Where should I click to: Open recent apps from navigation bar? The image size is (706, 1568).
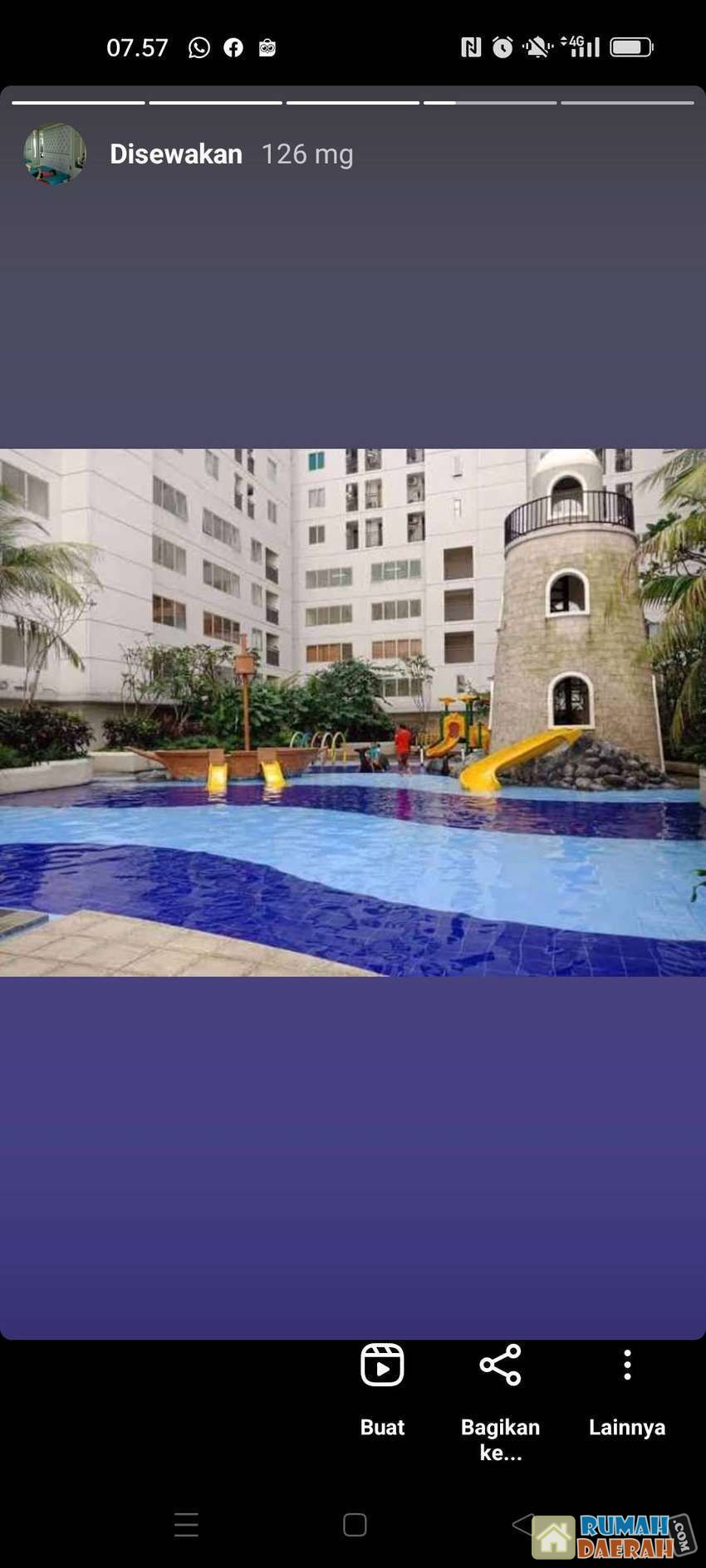186,1525
